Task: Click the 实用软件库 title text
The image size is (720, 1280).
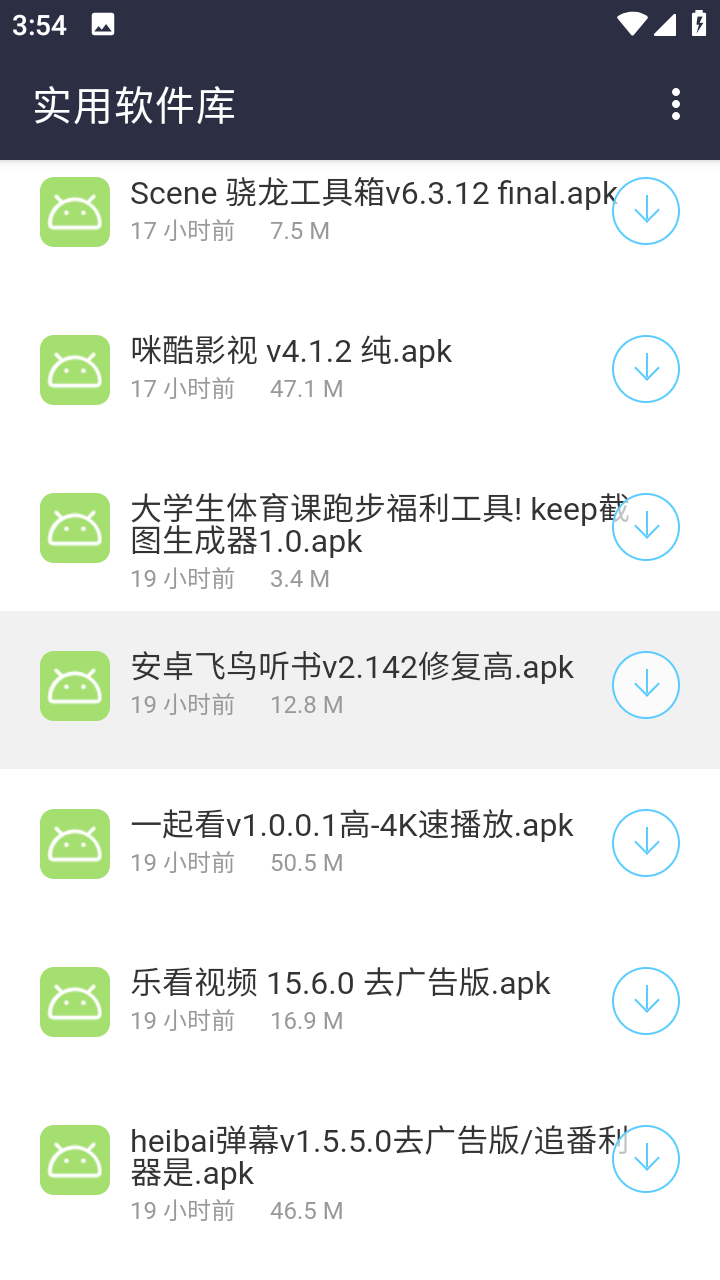Action: click(x=134, y=104)
